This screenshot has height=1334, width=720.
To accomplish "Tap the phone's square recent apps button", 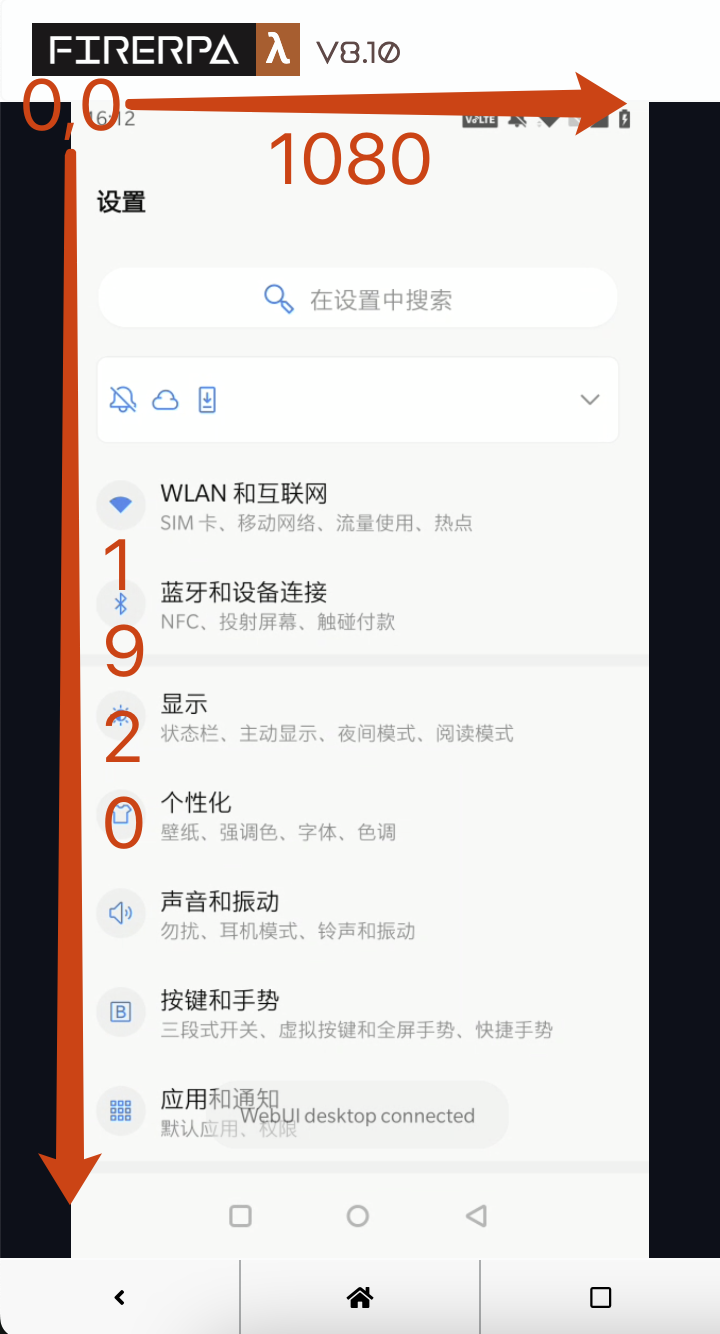I will [240, 1216].
